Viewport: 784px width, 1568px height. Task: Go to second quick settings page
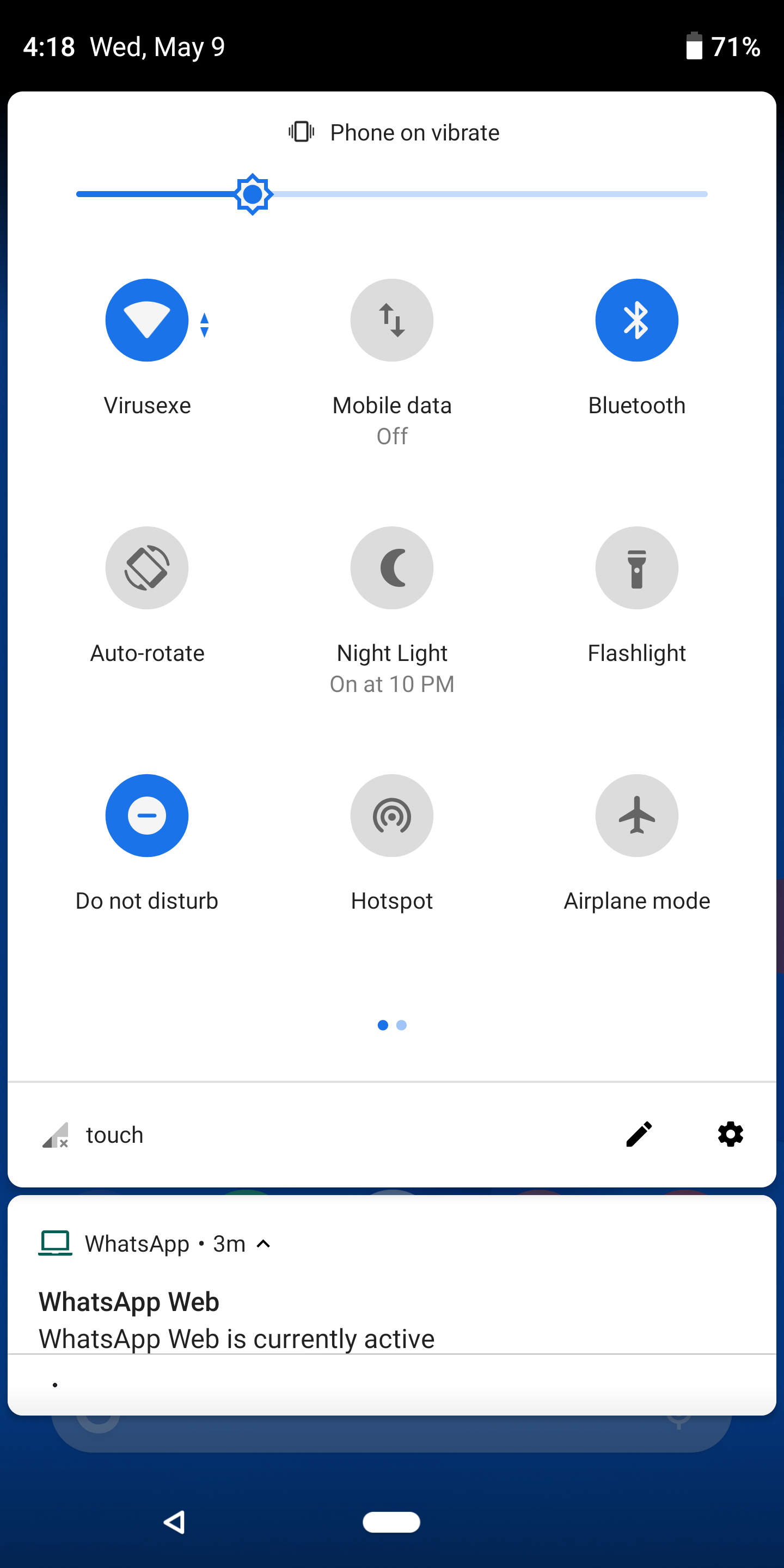coord(402,1025)
